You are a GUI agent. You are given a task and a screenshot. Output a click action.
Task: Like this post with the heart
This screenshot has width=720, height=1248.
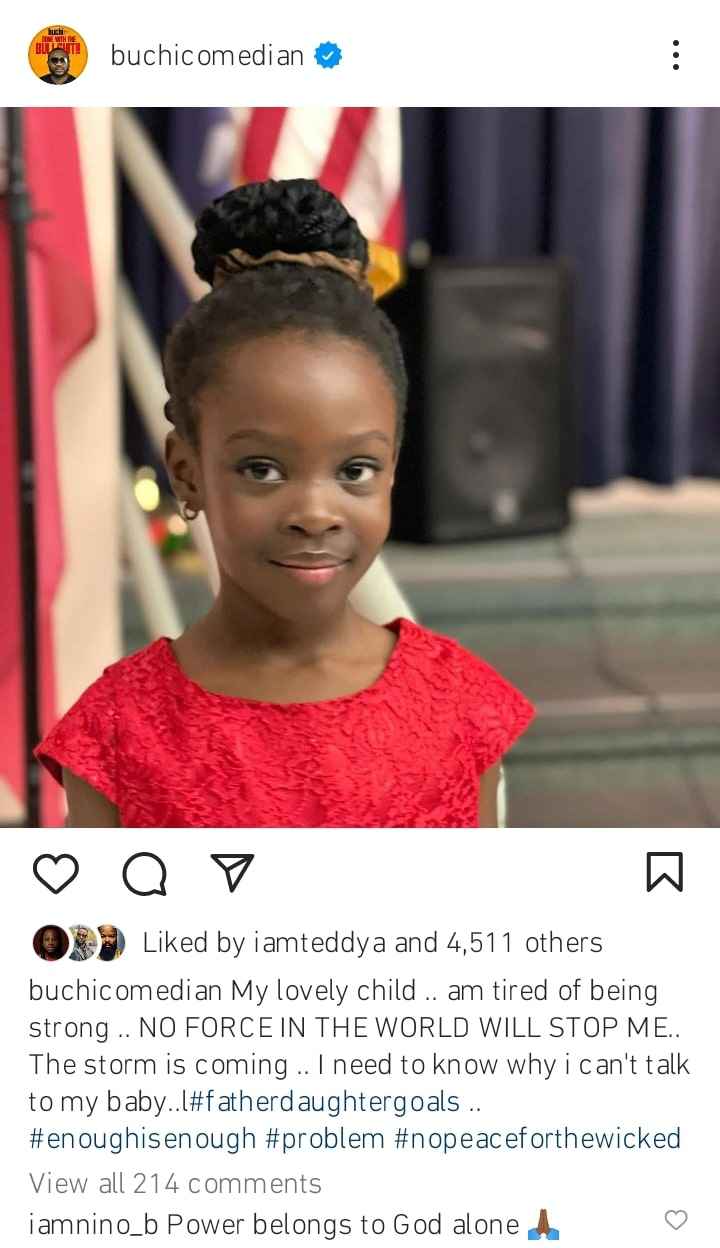coord(56,873)
